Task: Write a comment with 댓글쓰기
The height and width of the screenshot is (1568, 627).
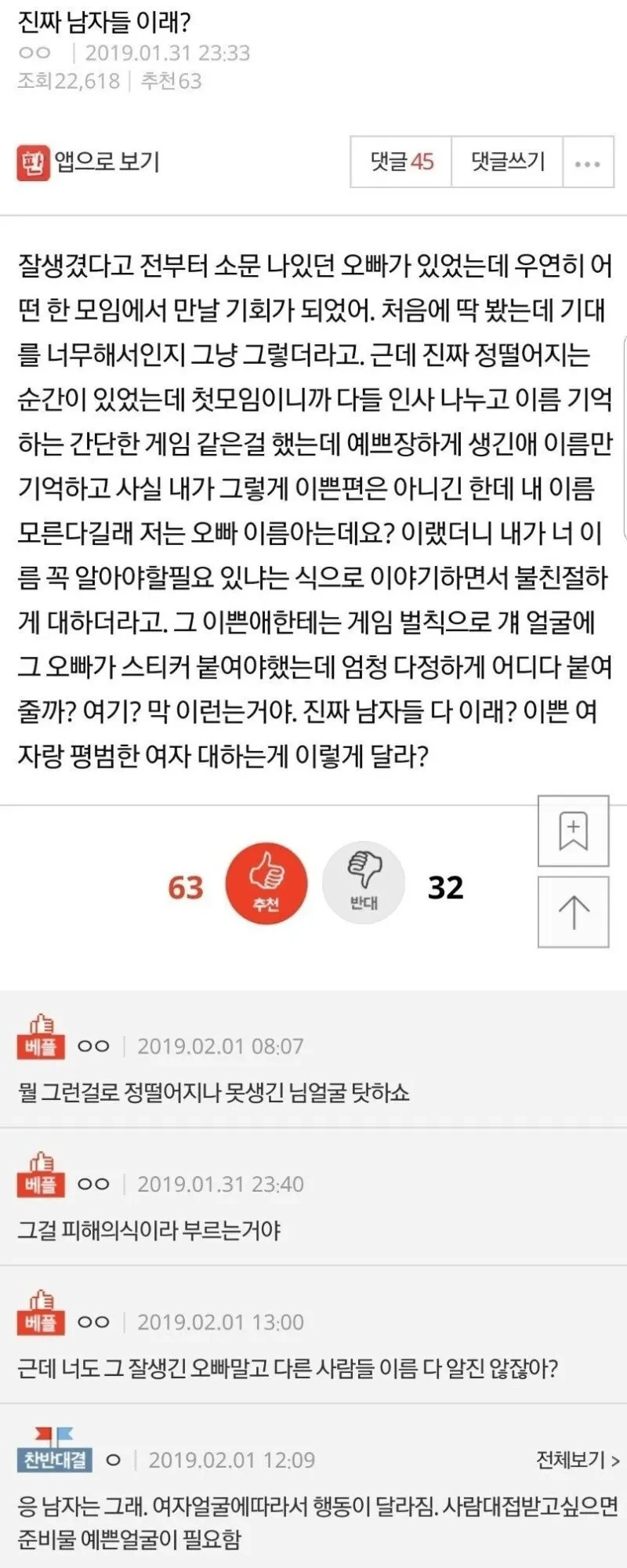Action: 507,162
